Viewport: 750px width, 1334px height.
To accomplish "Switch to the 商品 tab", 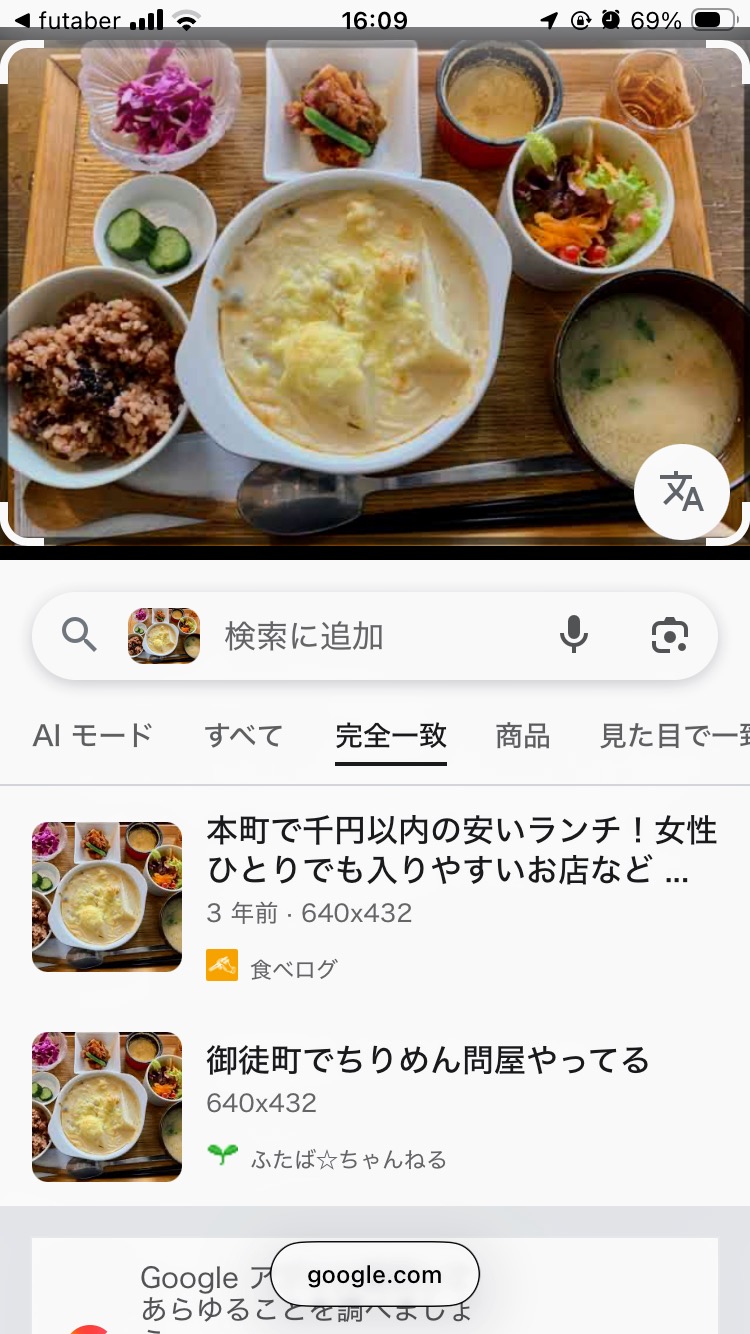I will (x=522, y=736).
